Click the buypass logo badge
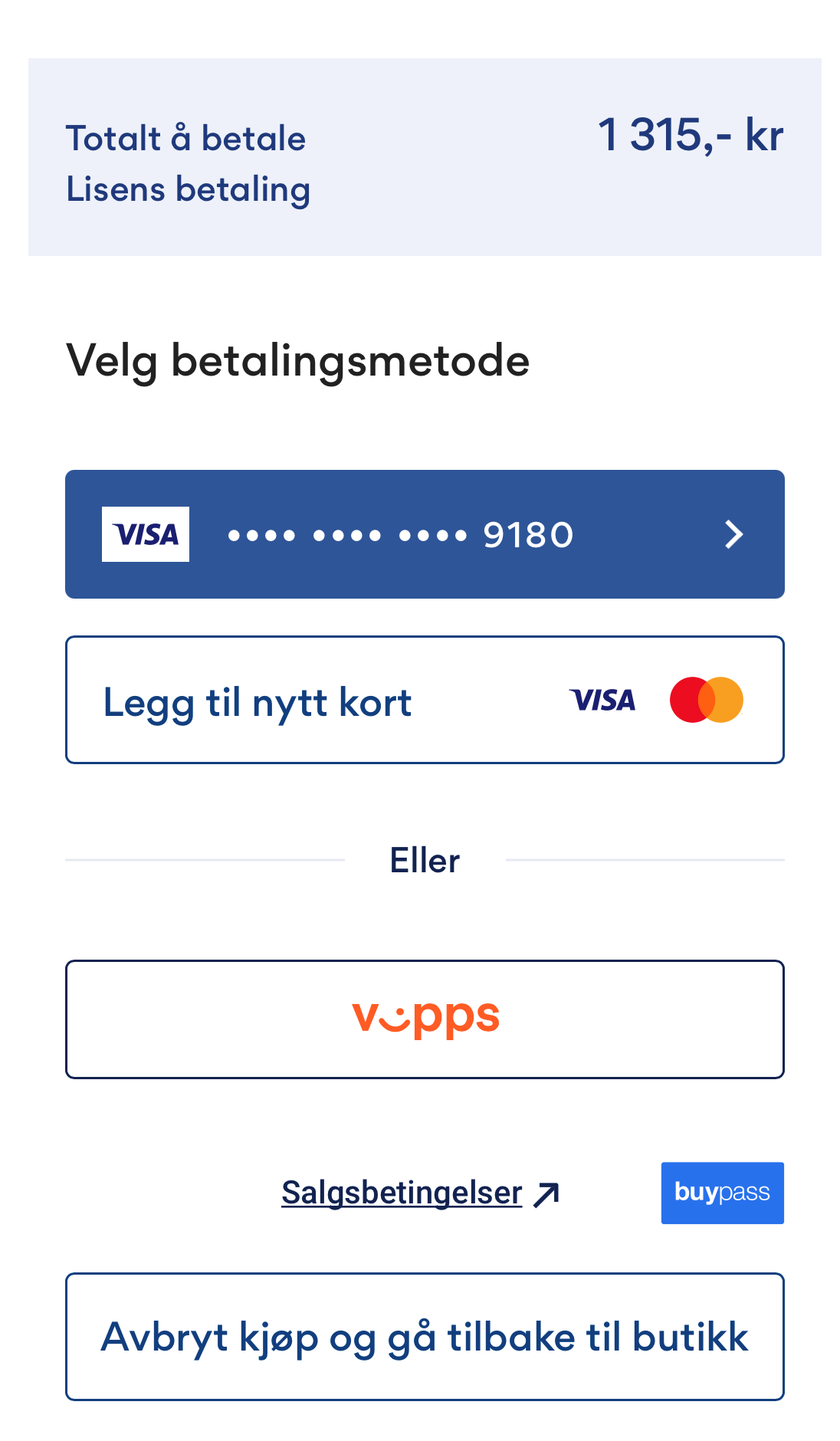The height and width of the screenshot is (1441, 840). (x=722, y=1193)
